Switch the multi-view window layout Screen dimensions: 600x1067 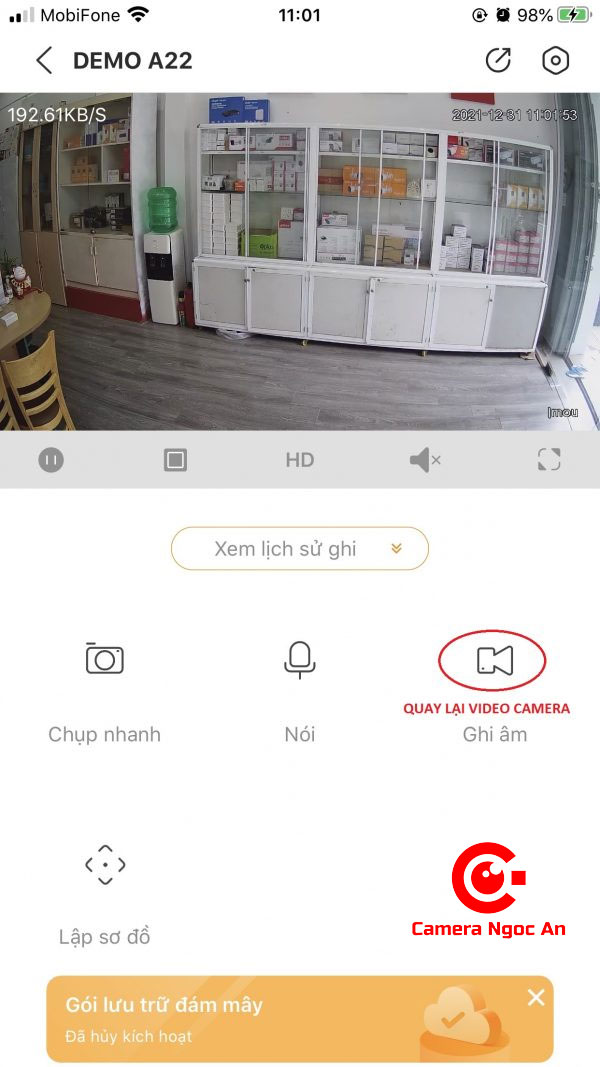pos(176,460)
